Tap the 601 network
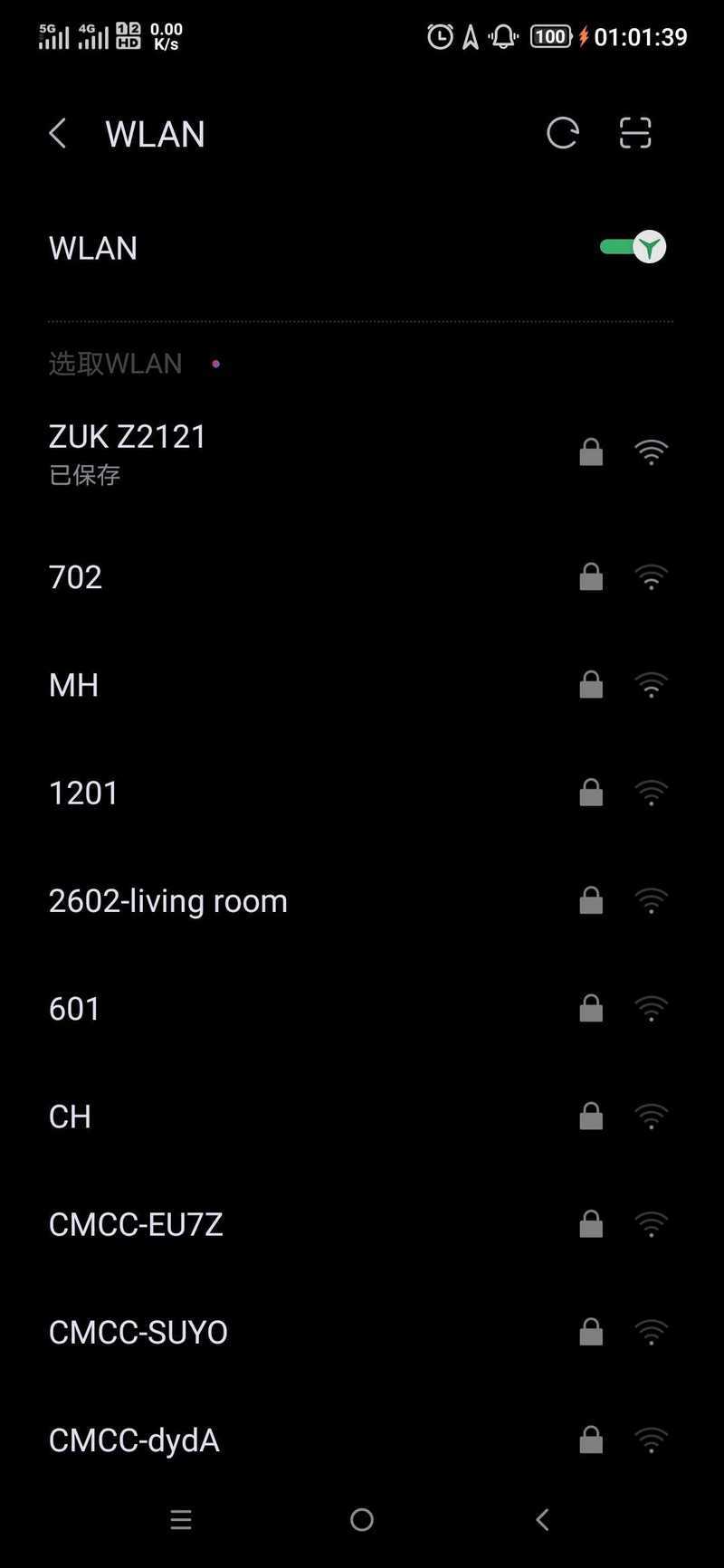The width and height of the screenshot is (724, 1568). coord(362,1008)
